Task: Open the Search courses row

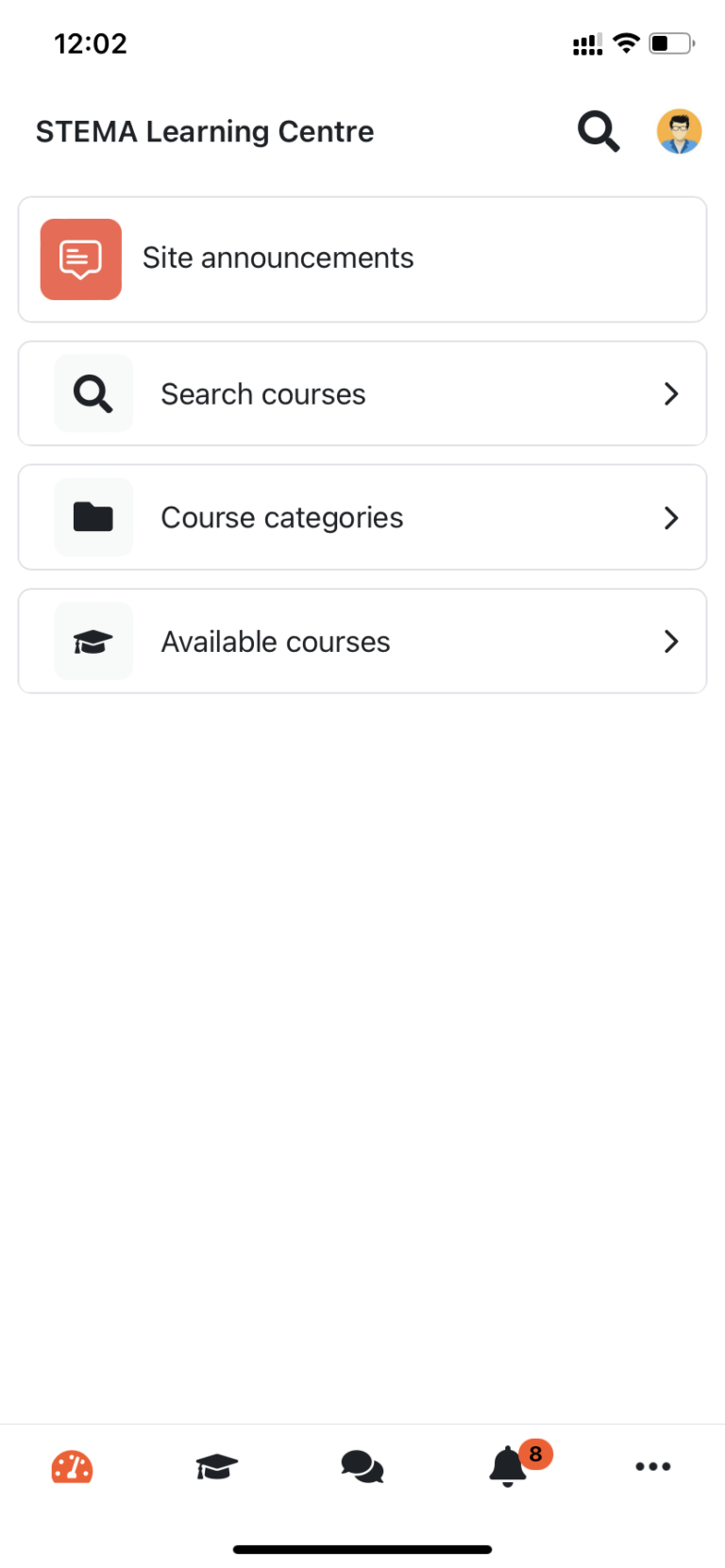Action: [x=362, y=393]
